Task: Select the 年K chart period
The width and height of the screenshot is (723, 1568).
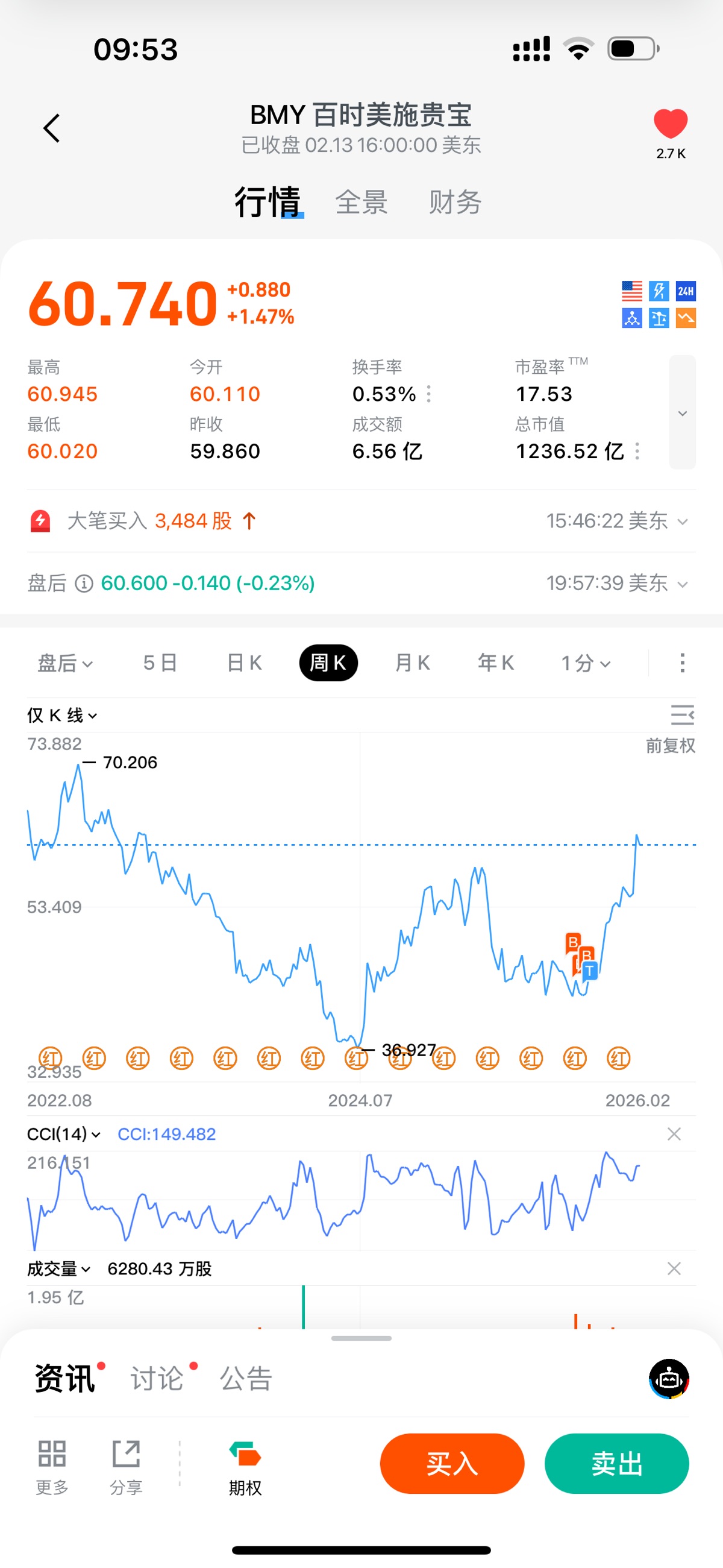Action: click(495, 663)
